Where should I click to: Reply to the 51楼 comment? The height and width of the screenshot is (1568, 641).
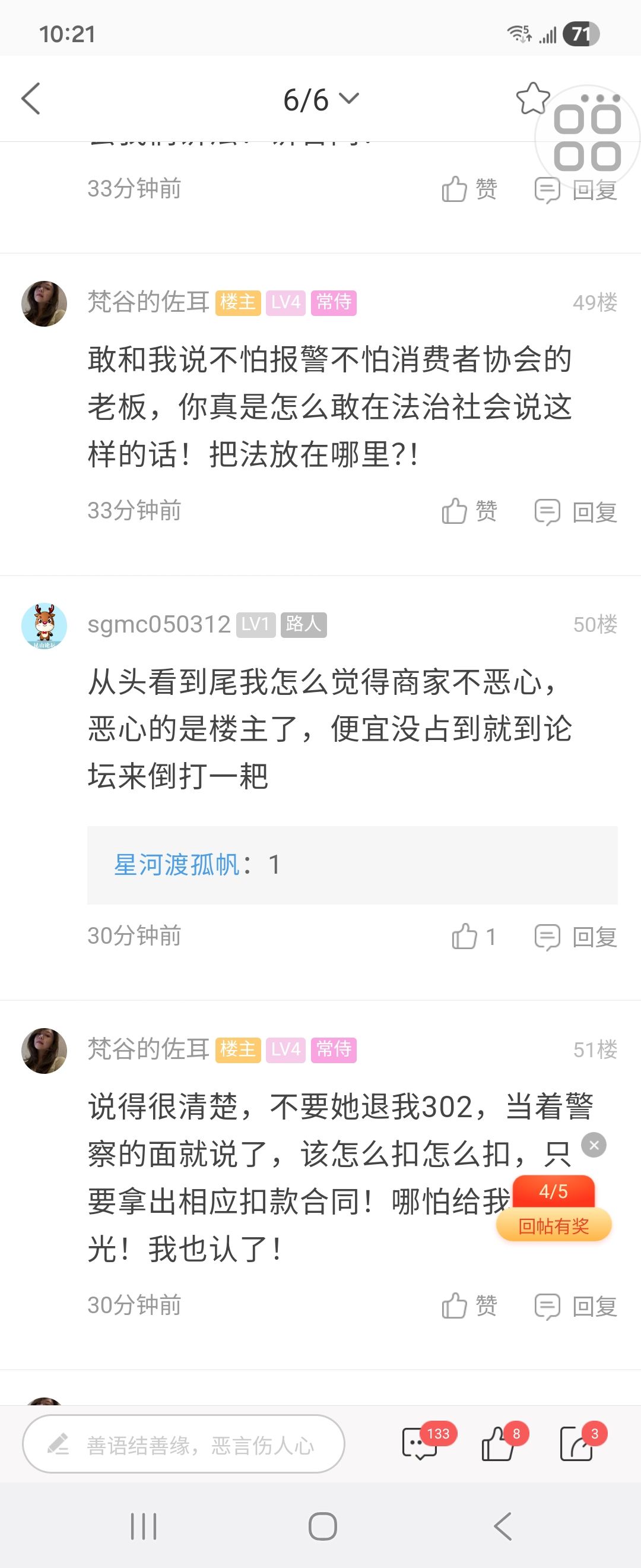(576, 1306)
